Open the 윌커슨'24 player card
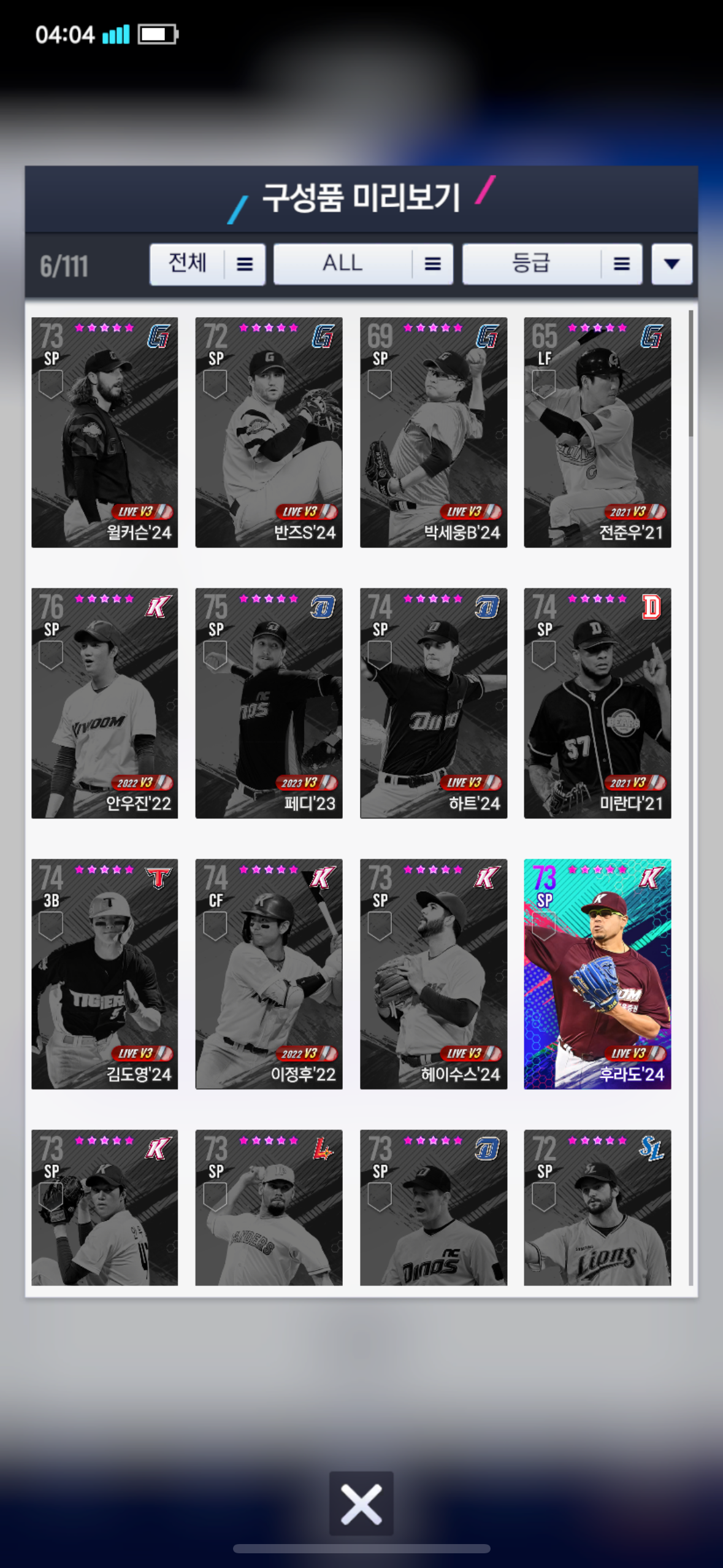 [x=105, y=432]
